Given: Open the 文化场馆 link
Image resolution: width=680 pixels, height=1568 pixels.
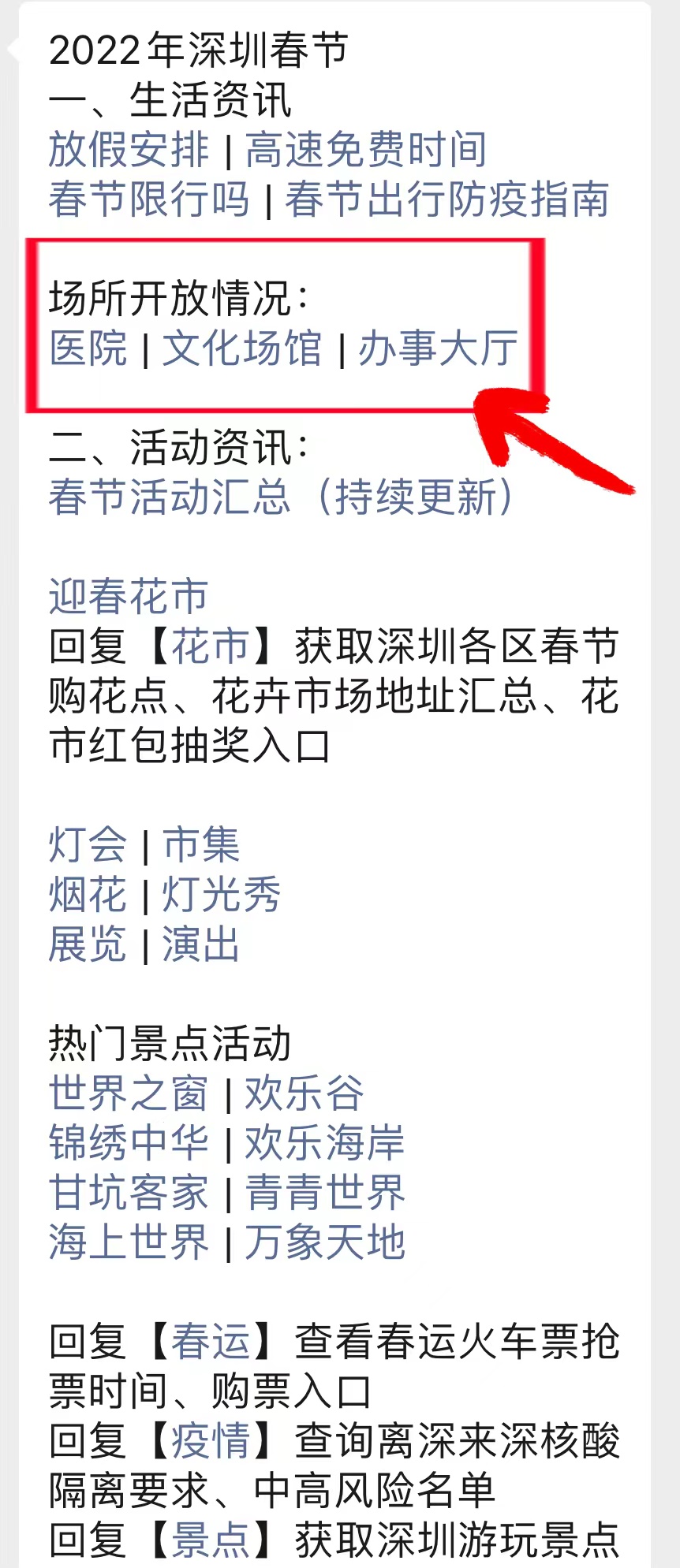Looking at the screenshot, I should tap(242, 348).
